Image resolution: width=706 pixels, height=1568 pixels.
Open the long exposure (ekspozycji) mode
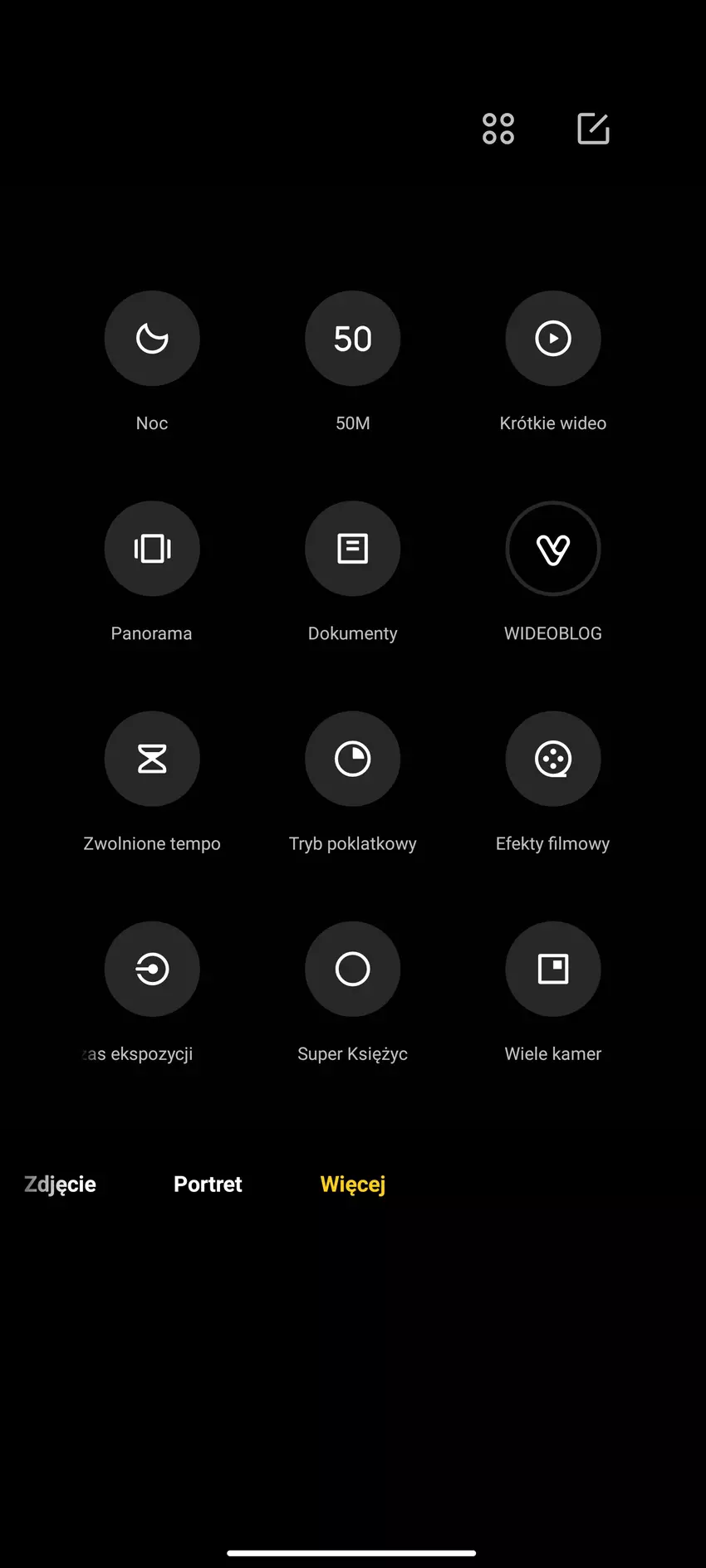(152, 969)
